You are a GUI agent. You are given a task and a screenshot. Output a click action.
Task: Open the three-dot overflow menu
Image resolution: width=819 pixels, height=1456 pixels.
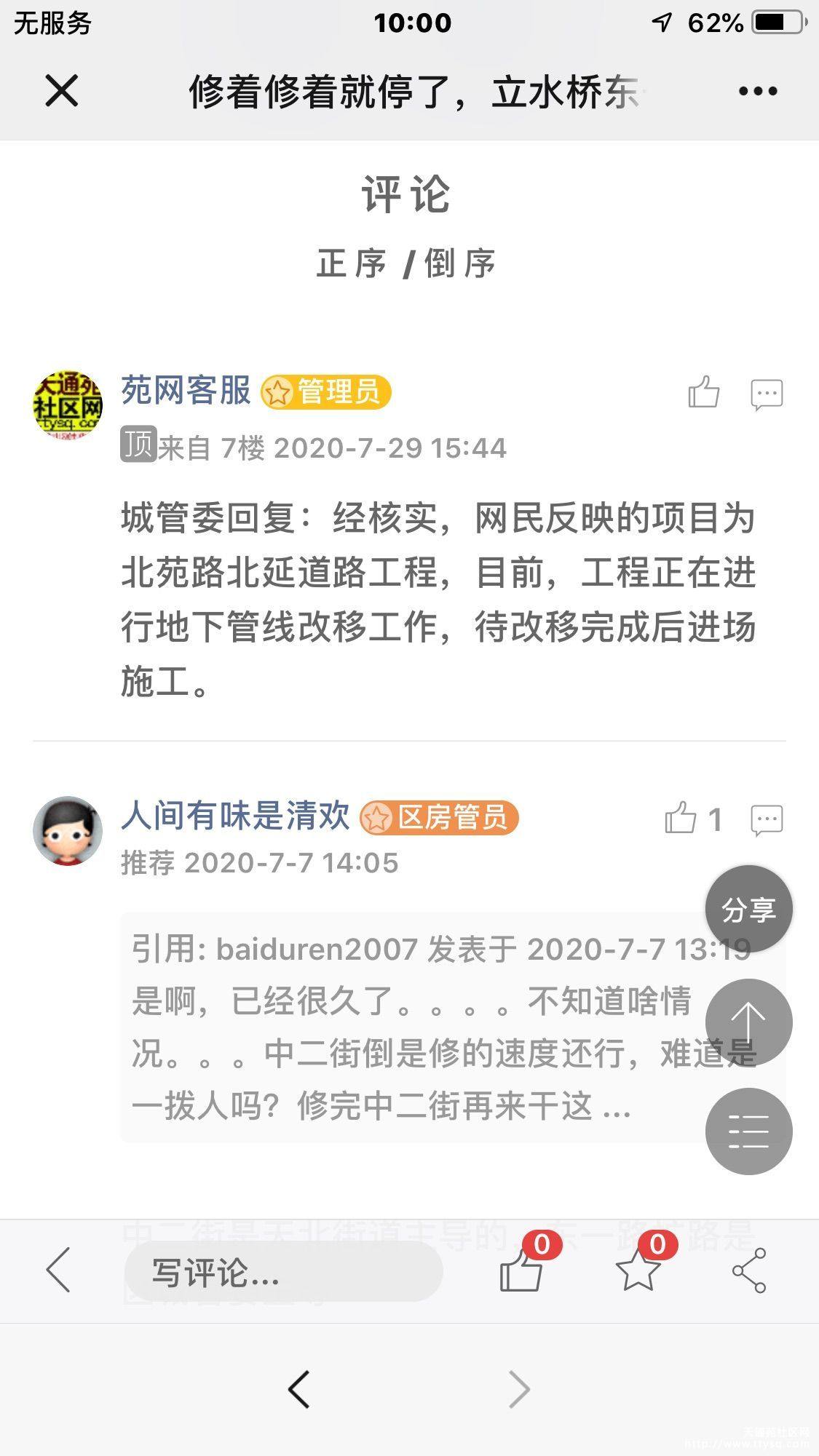click(758, 91)
